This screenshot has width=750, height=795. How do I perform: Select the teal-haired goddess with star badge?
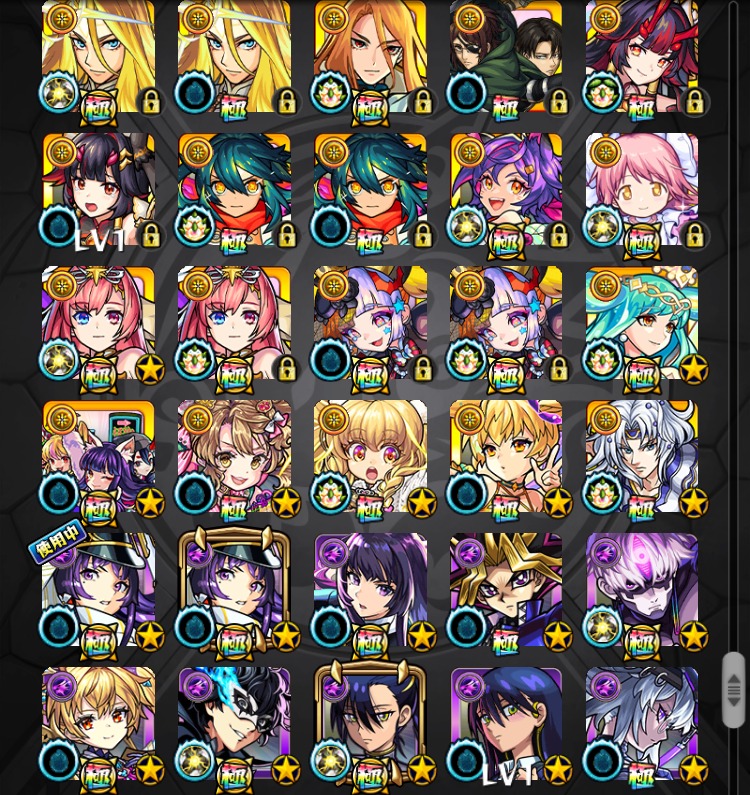pos(642,323)
